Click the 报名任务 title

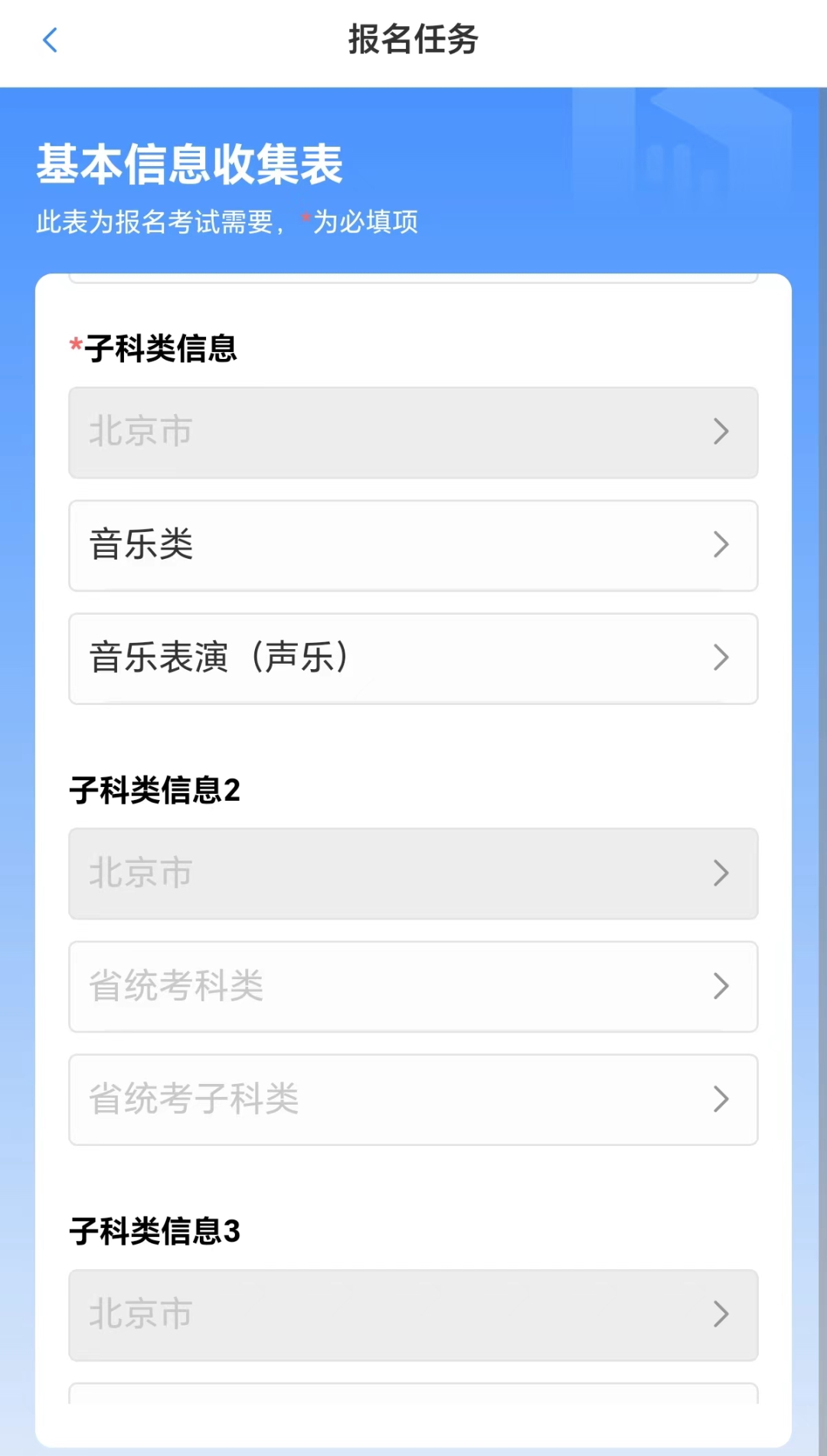[x=413, y=42]
